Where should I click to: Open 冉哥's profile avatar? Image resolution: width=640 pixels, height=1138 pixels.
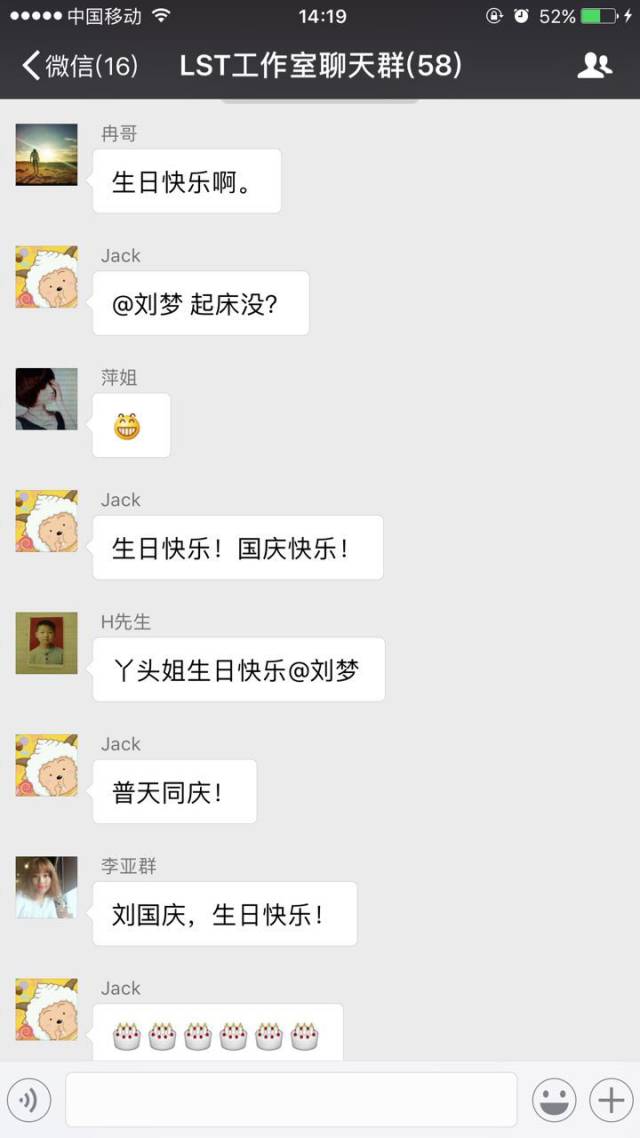click(47, 155)
